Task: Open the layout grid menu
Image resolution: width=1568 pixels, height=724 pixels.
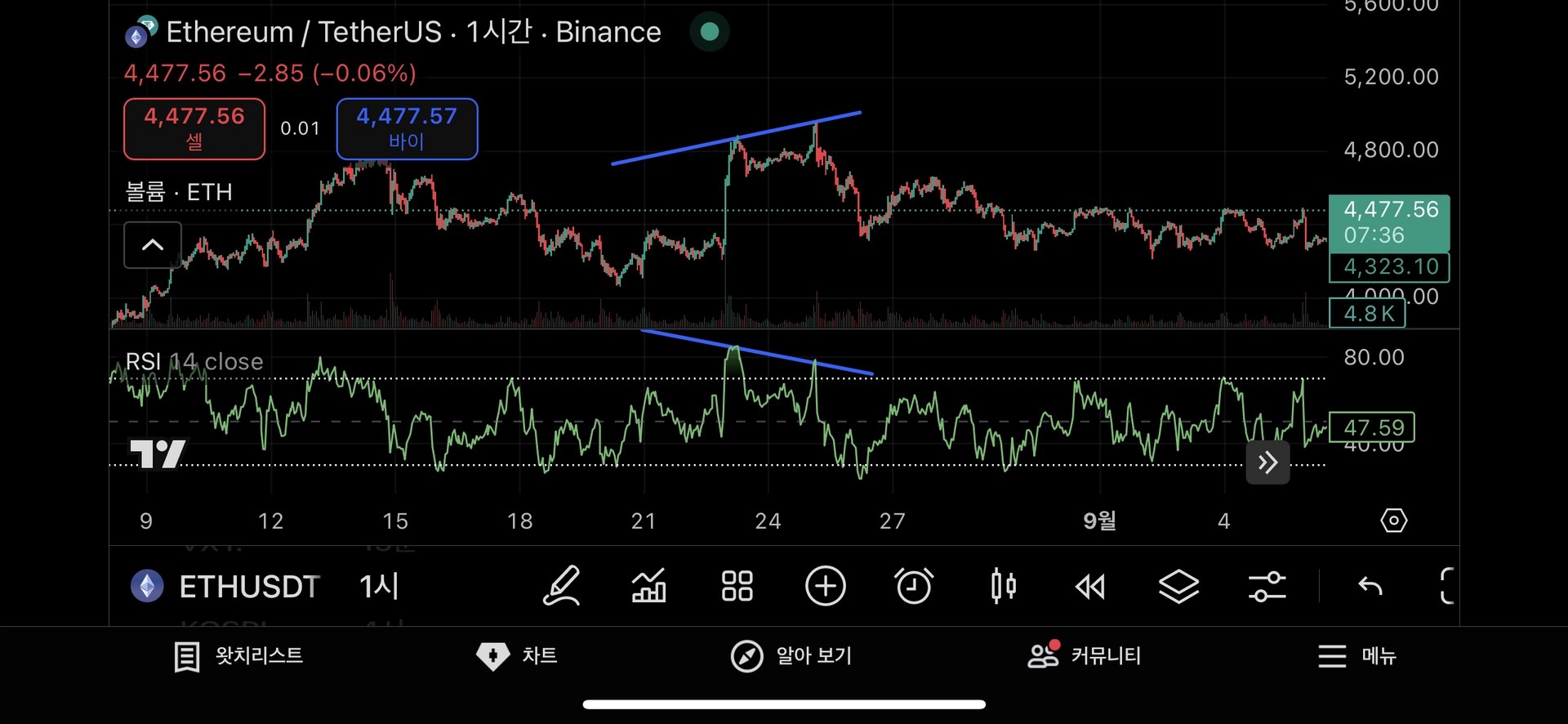Action: coord(737,586)
